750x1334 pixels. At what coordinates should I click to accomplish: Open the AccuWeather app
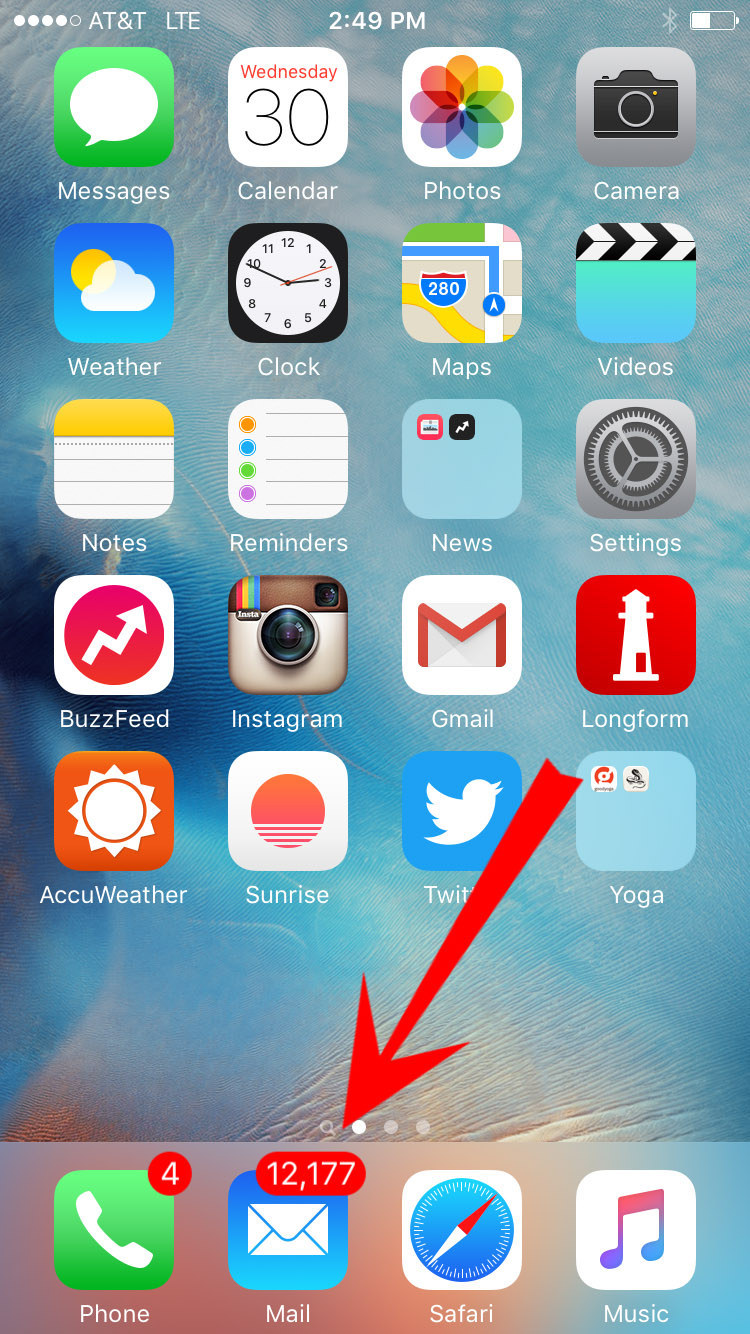[x=114, y=811]
